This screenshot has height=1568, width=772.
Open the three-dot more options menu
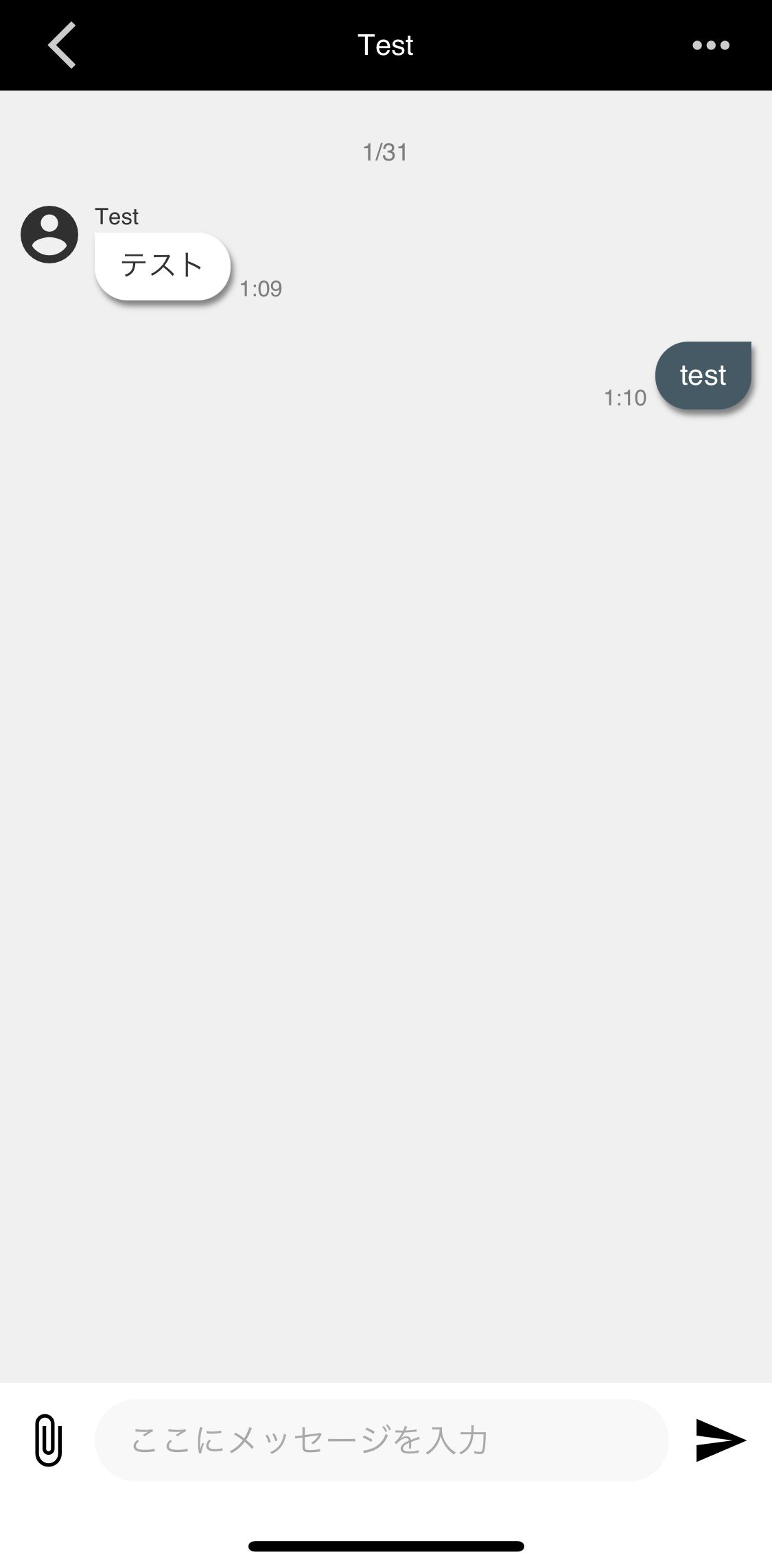point(711,45)
